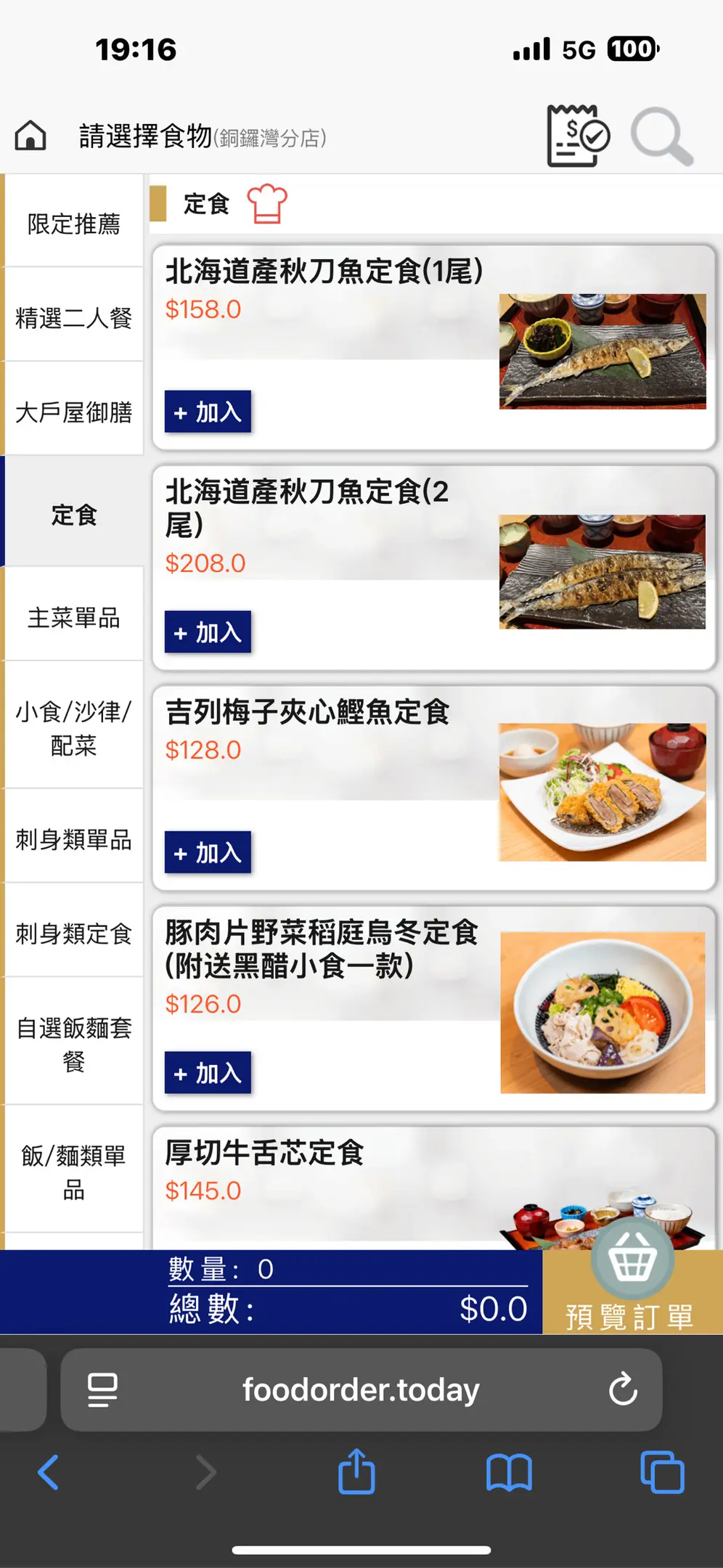Open the search magnifier
Screen dimensions: 723x1568
pos(661,136)
